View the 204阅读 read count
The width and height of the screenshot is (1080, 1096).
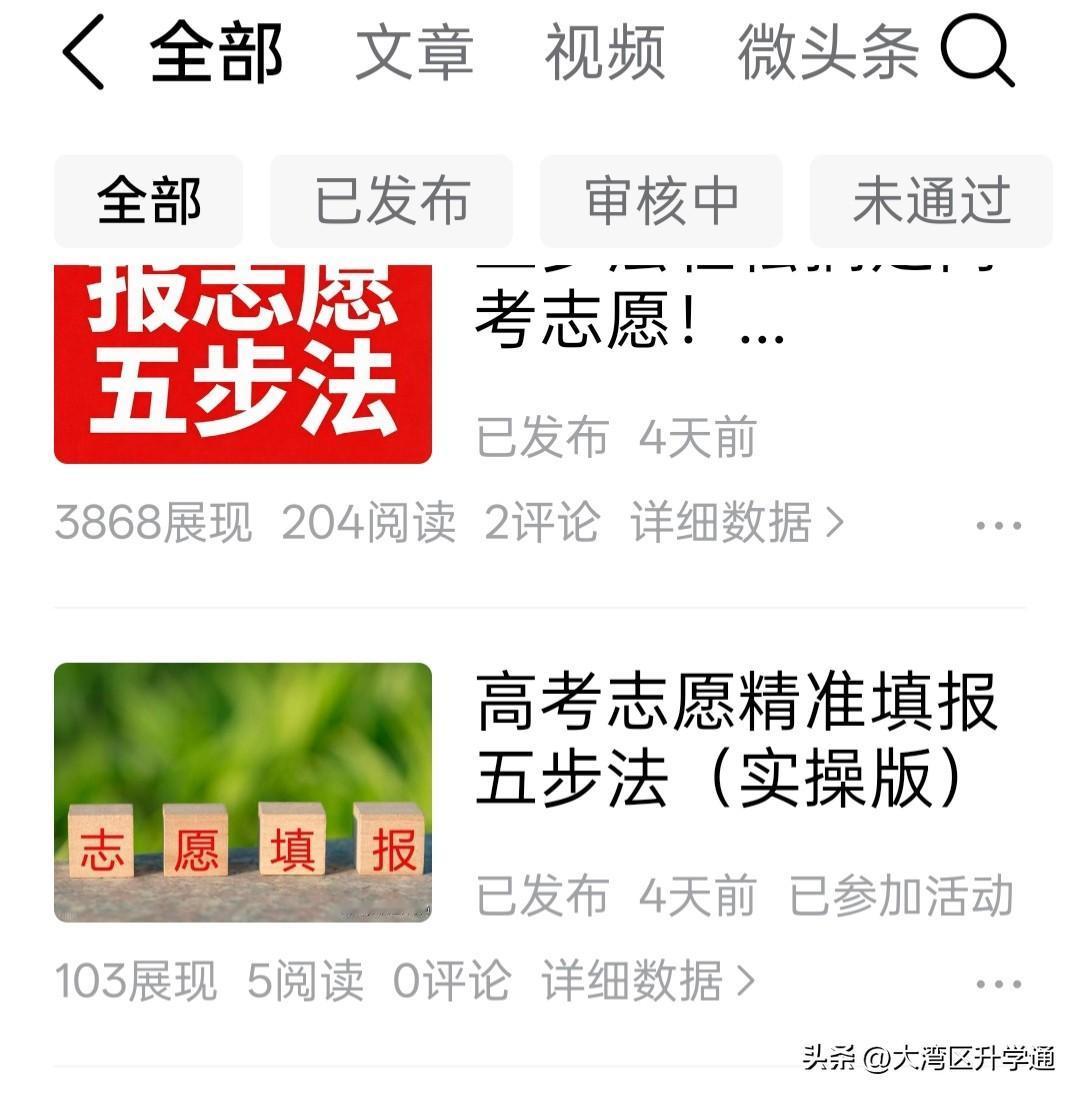pos(370,522)
